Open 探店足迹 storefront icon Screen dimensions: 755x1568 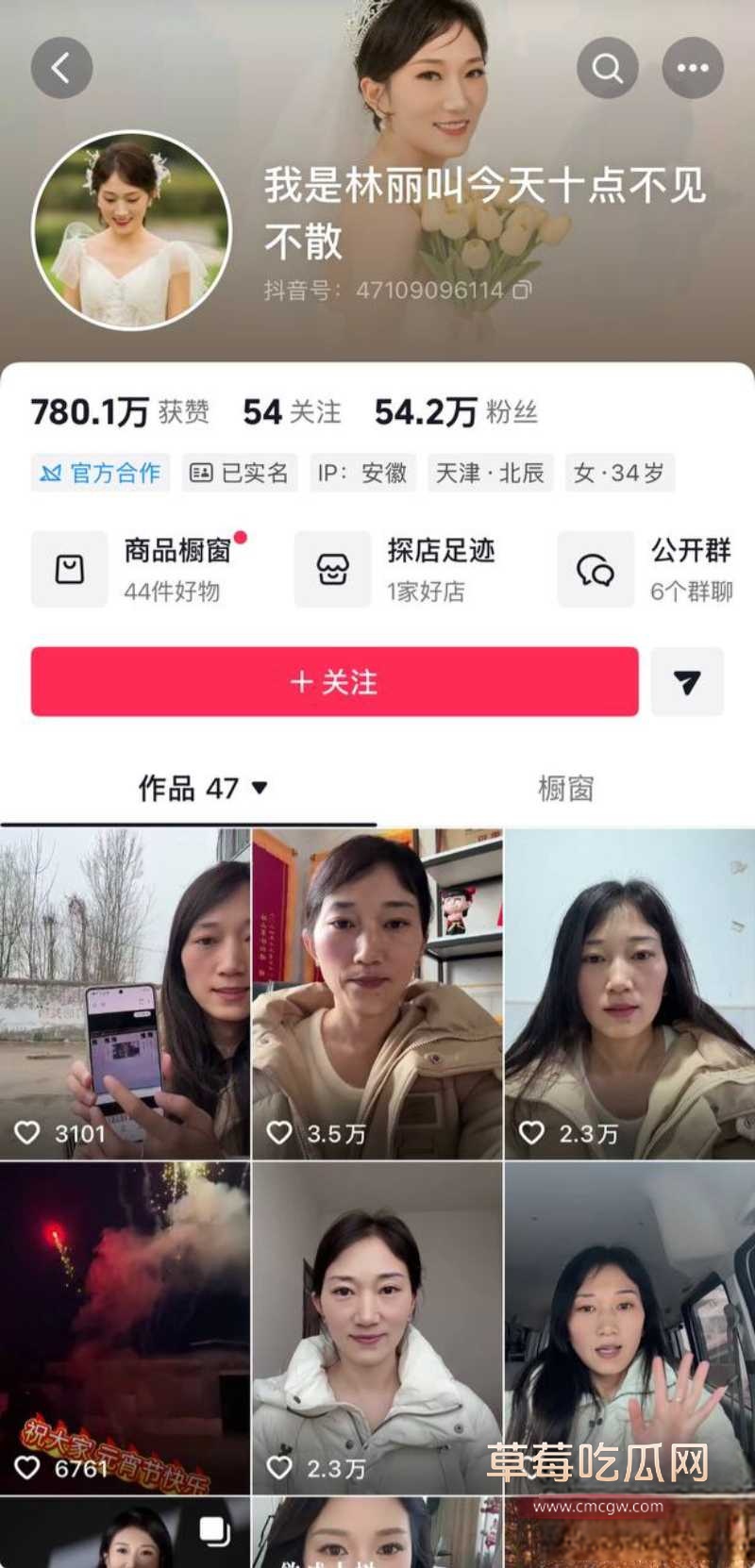click(x=332, y=569)
